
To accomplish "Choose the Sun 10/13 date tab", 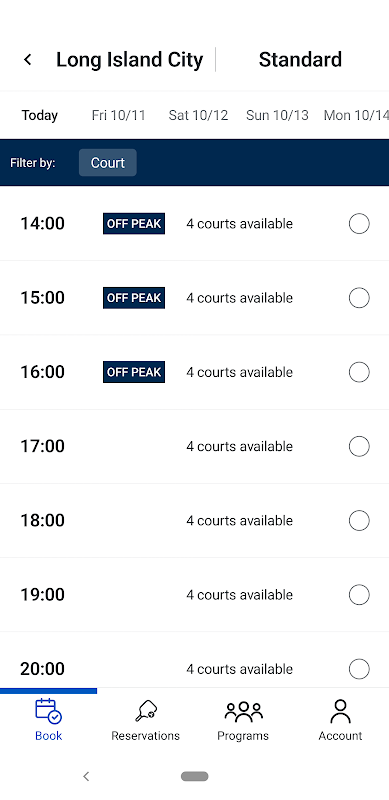I will tap(277, 115).
